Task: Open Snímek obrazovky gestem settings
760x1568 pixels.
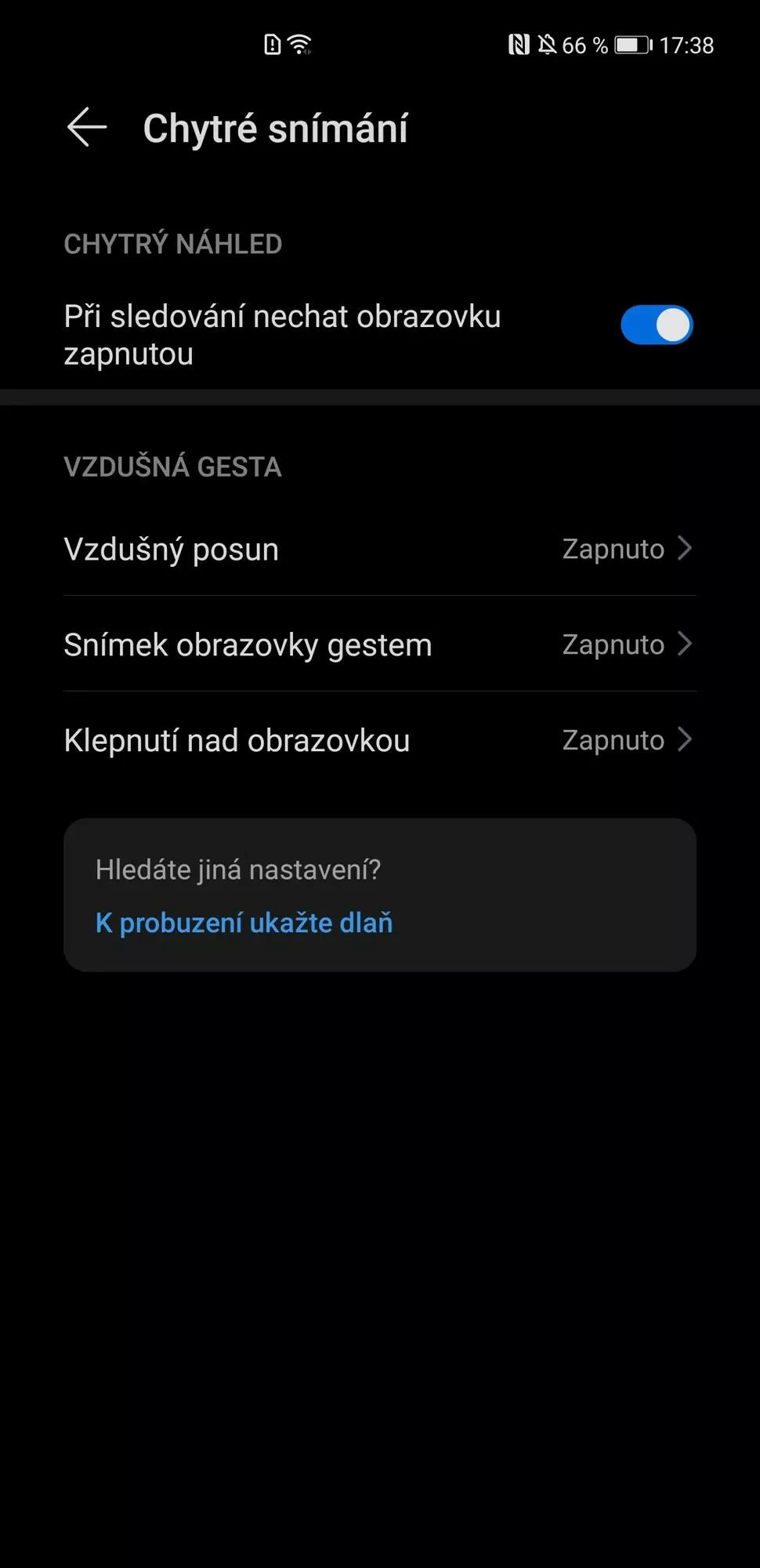Action: coord(380,644)
